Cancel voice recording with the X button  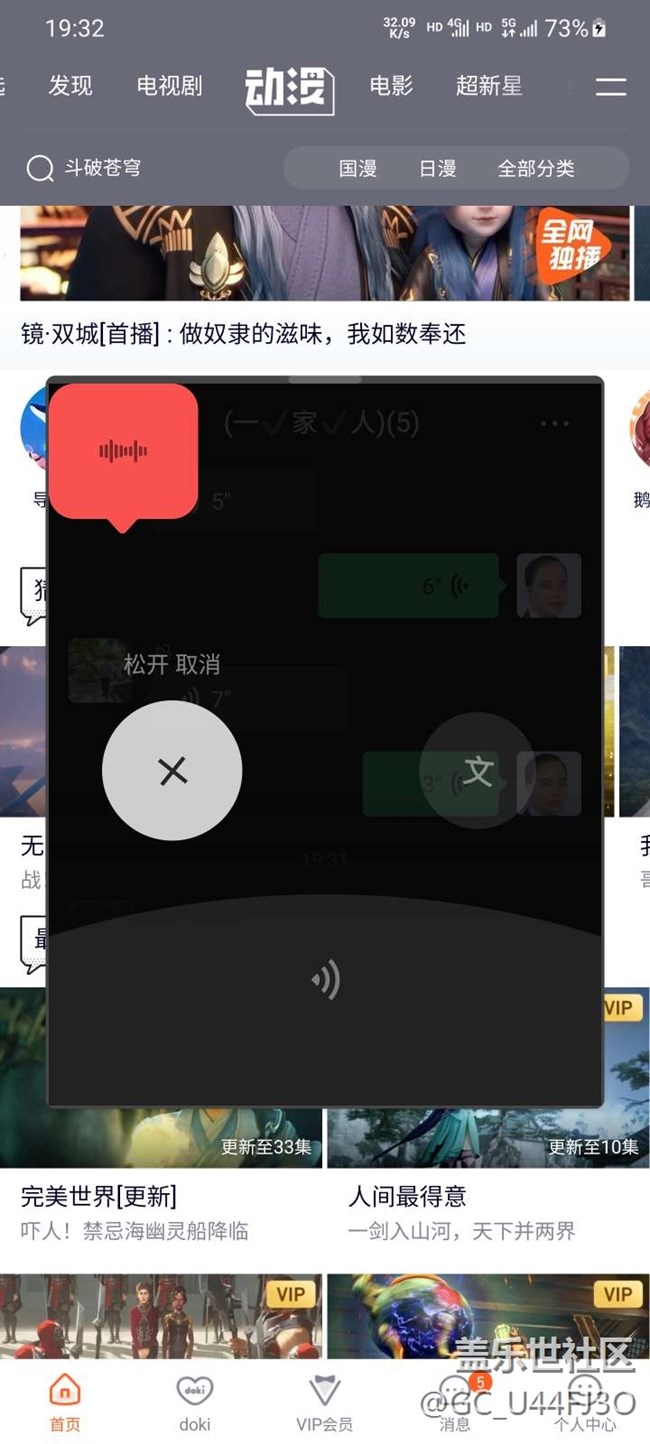pyautogui.click(x=172, y=770)
